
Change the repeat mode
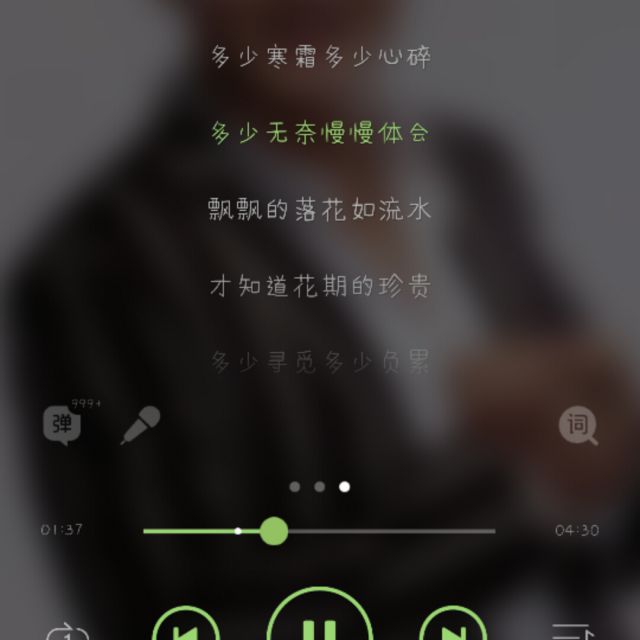pyautogui.click(x=67, y=632)
